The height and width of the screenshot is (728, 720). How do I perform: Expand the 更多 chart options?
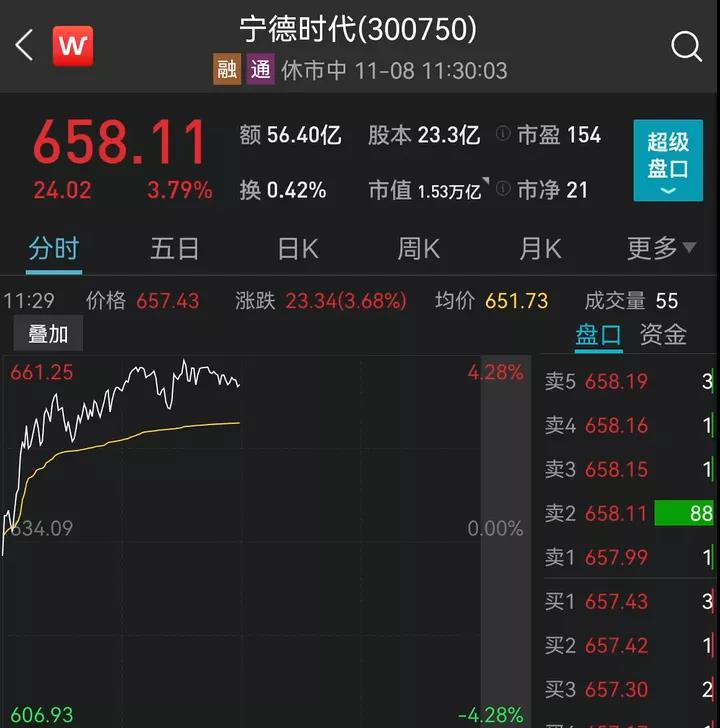pos(661,249)
